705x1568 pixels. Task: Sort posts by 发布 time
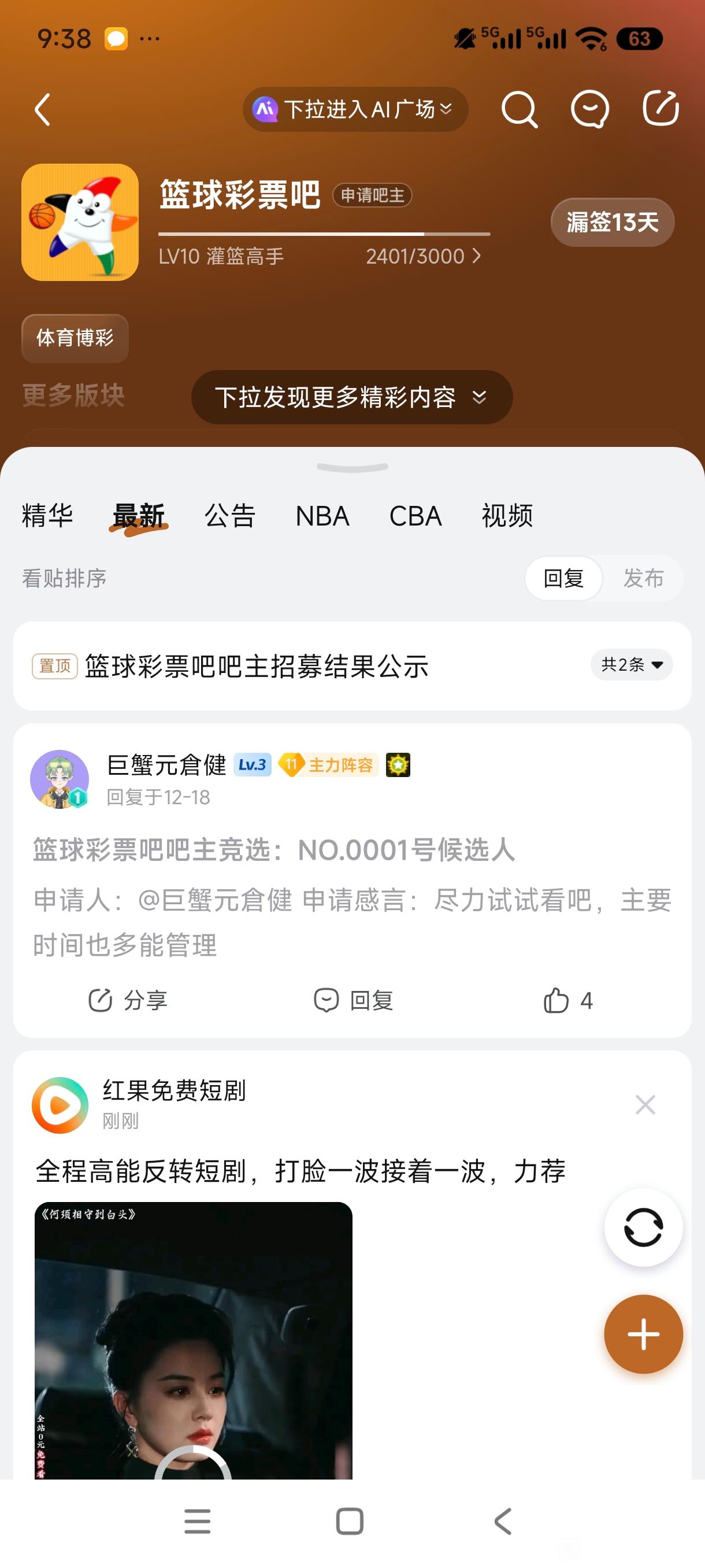643,578
